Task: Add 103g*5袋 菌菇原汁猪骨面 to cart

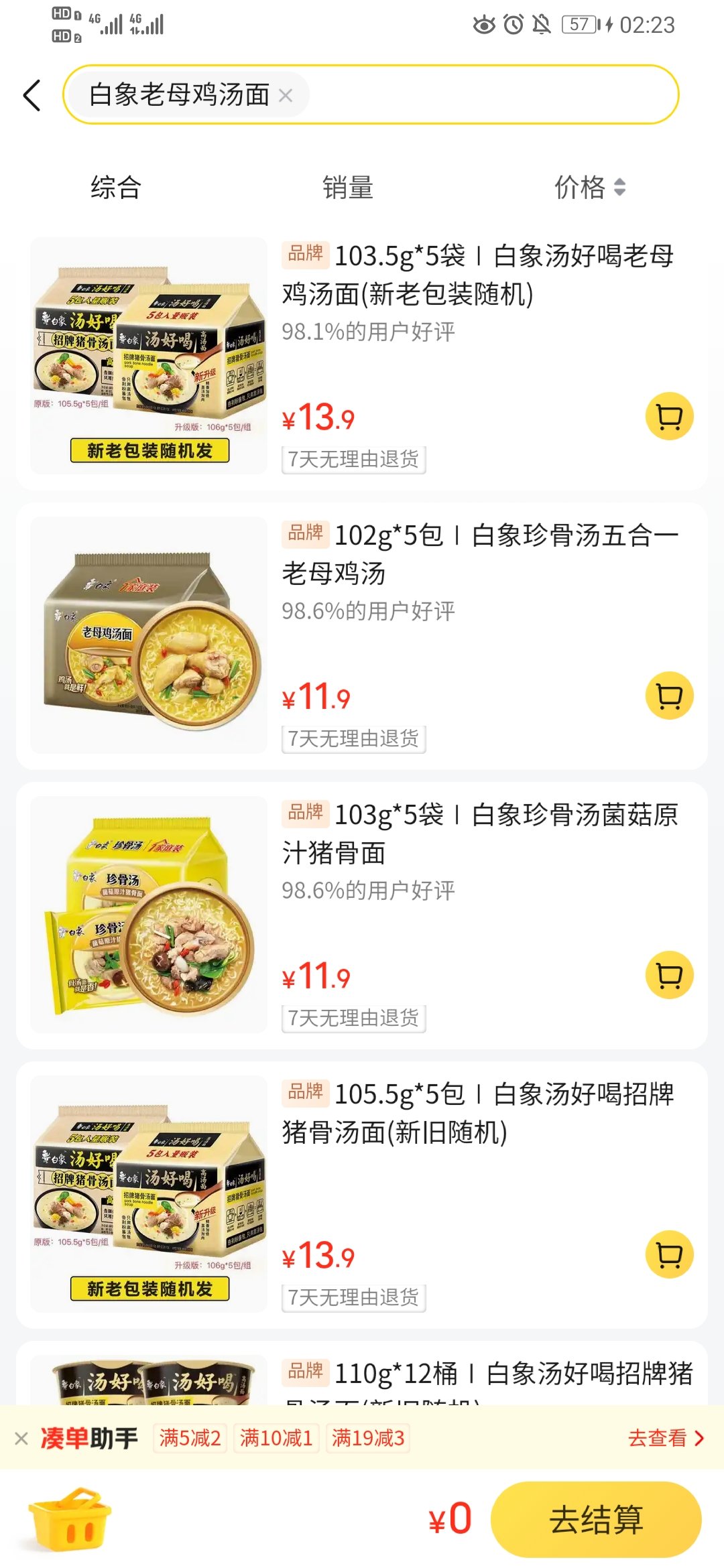Action: [669, 976]
